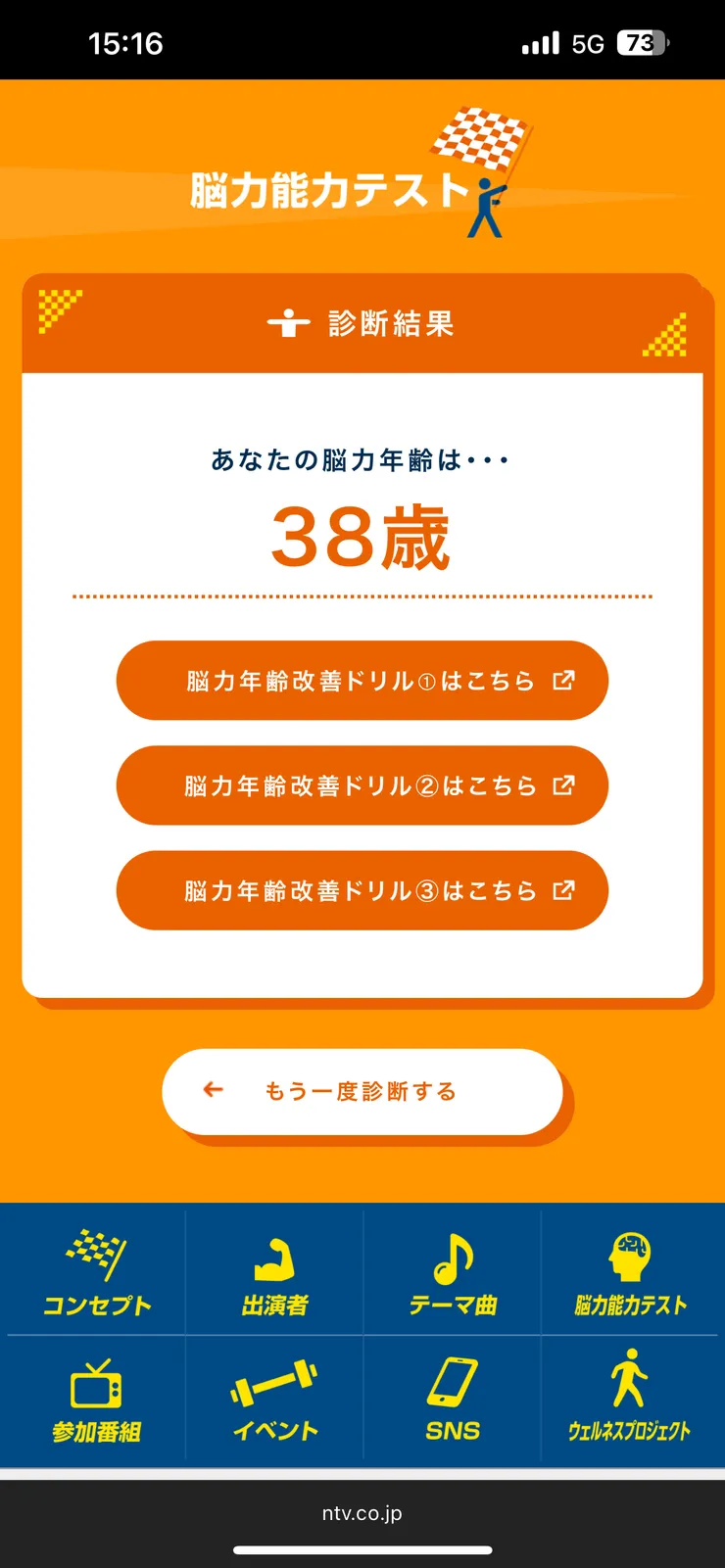
Task: Click the 参加番組 TV icon
Action: 94,1386
